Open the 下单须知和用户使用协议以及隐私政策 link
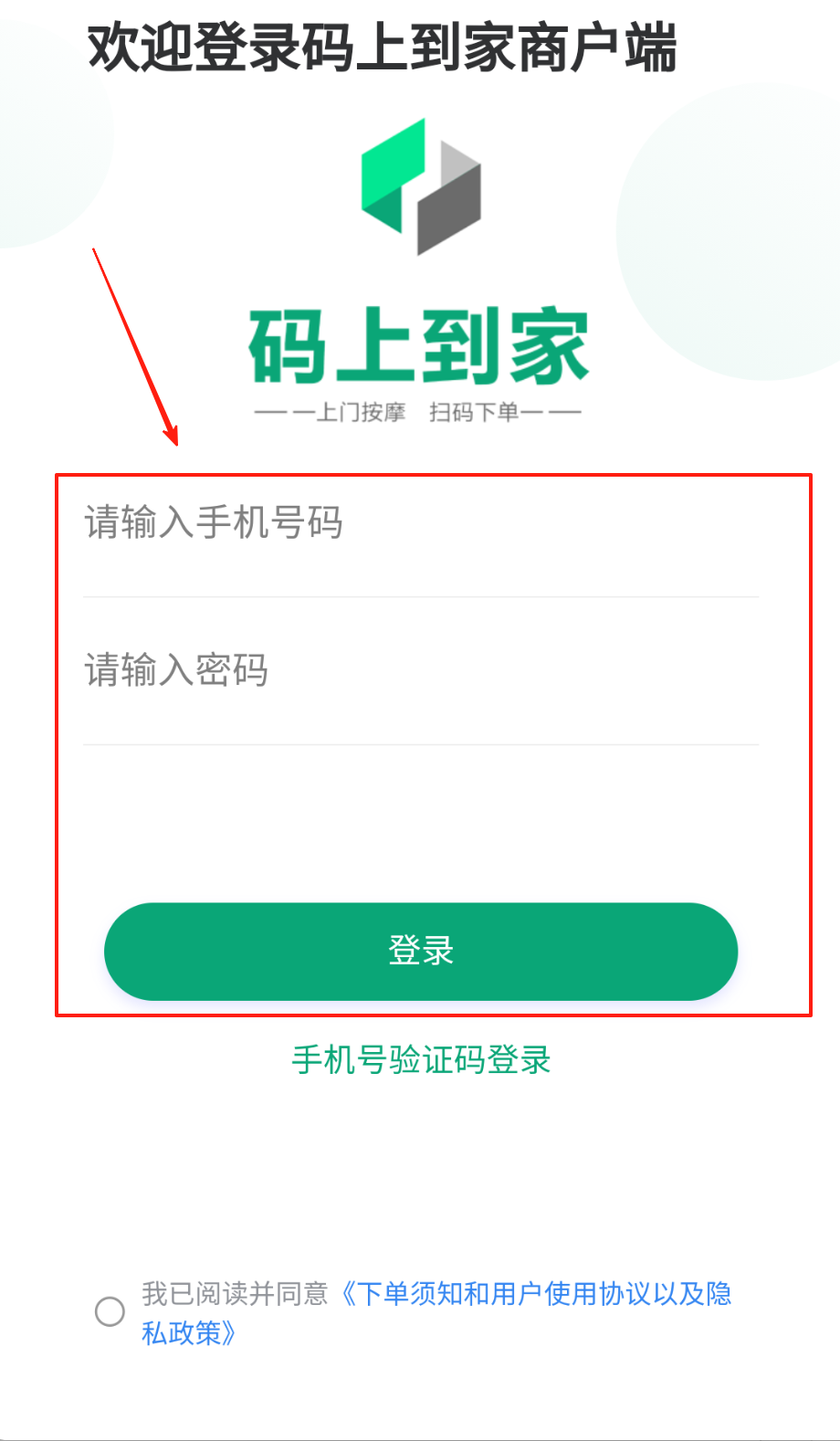Screen dimensions: 840x1441 coord(539,1294)
